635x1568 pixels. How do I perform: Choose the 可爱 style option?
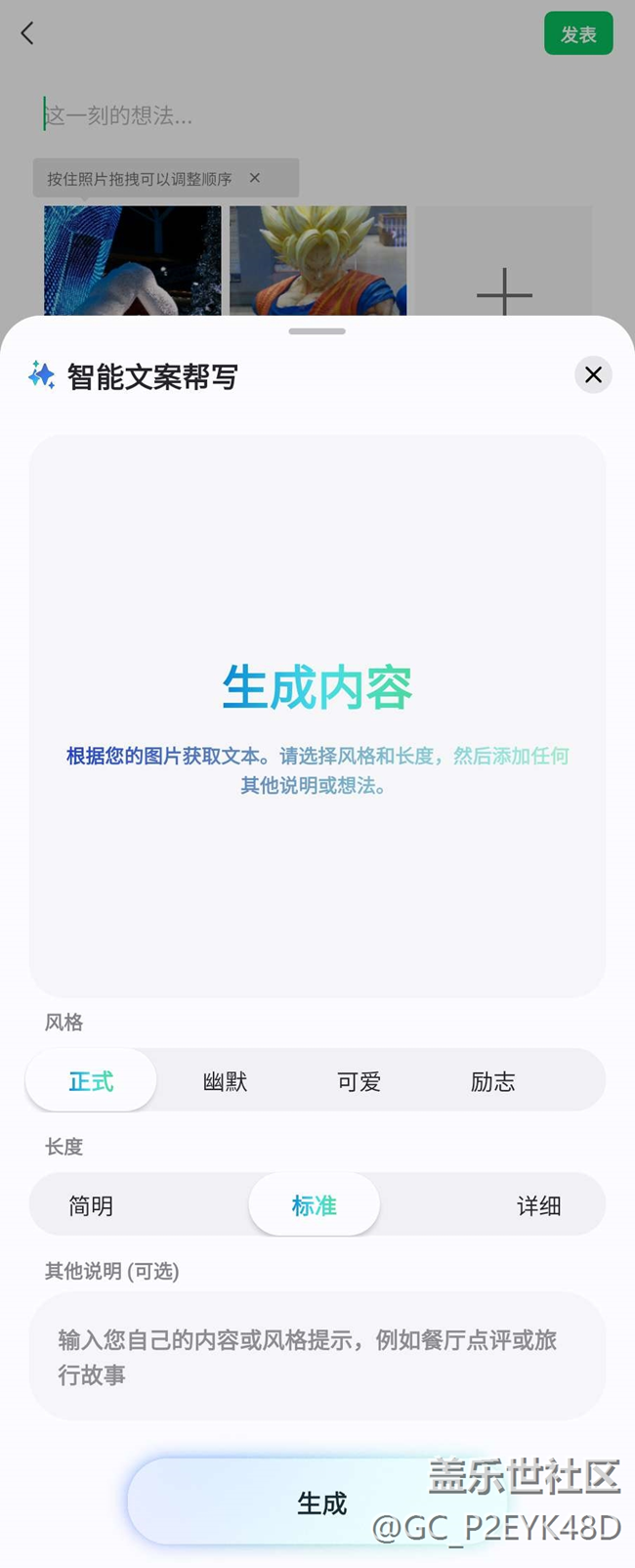click(359, 1081)
